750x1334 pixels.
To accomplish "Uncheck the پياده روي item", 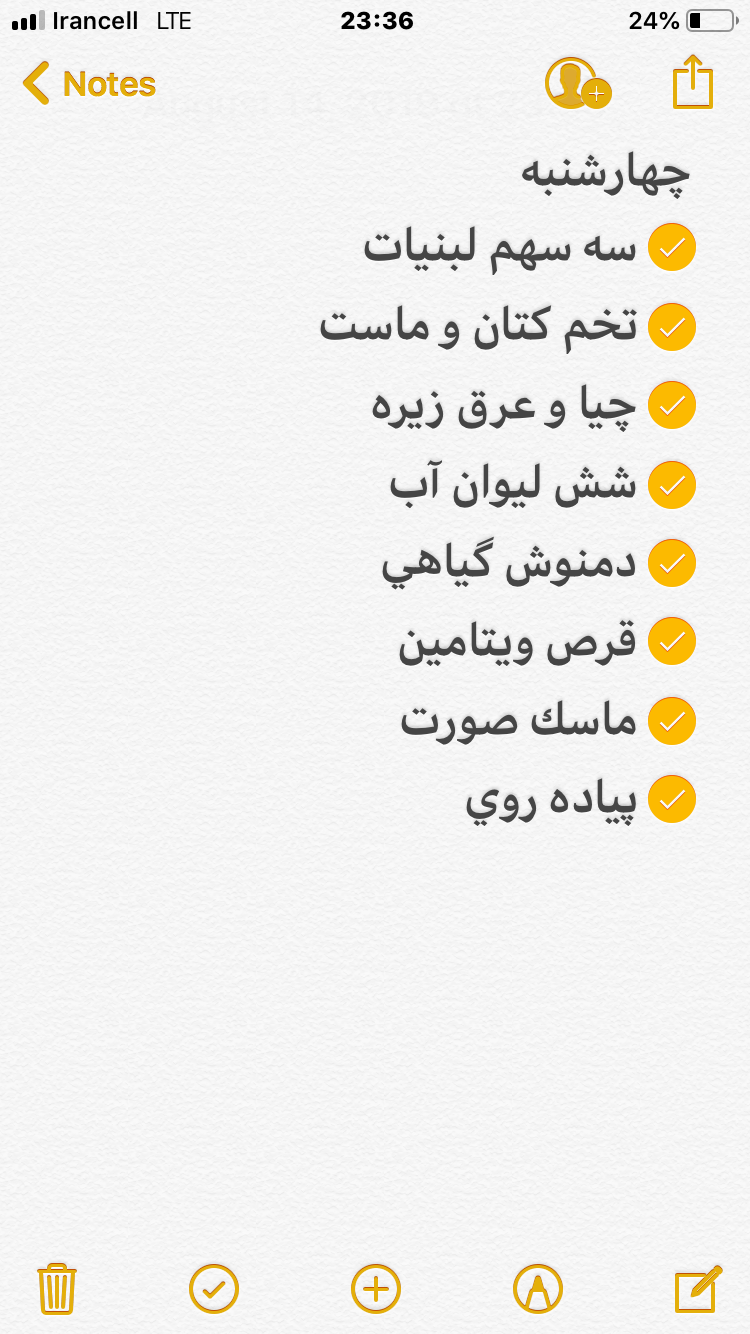I will pos(672,799).
